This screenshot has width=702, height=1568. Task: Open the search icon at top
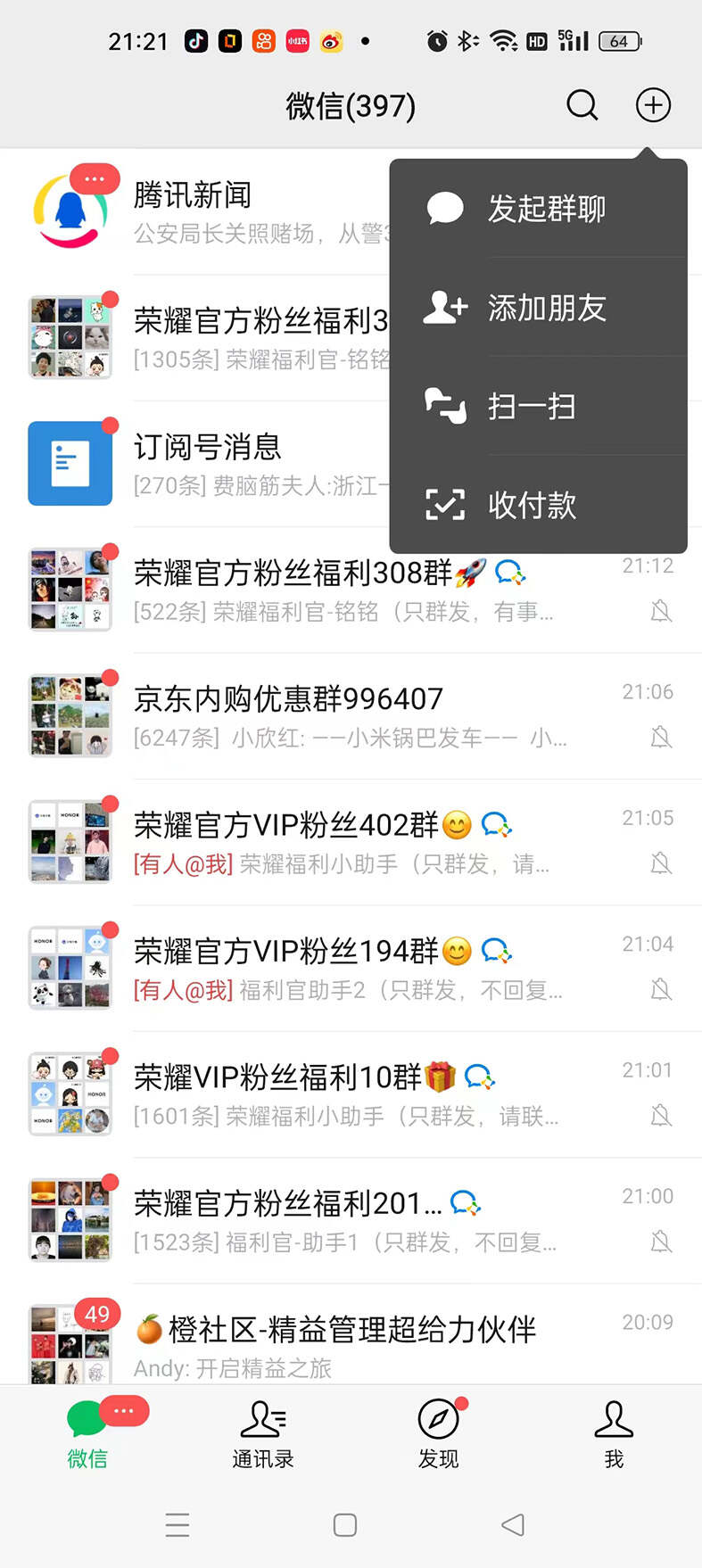[x=582, y=104]
